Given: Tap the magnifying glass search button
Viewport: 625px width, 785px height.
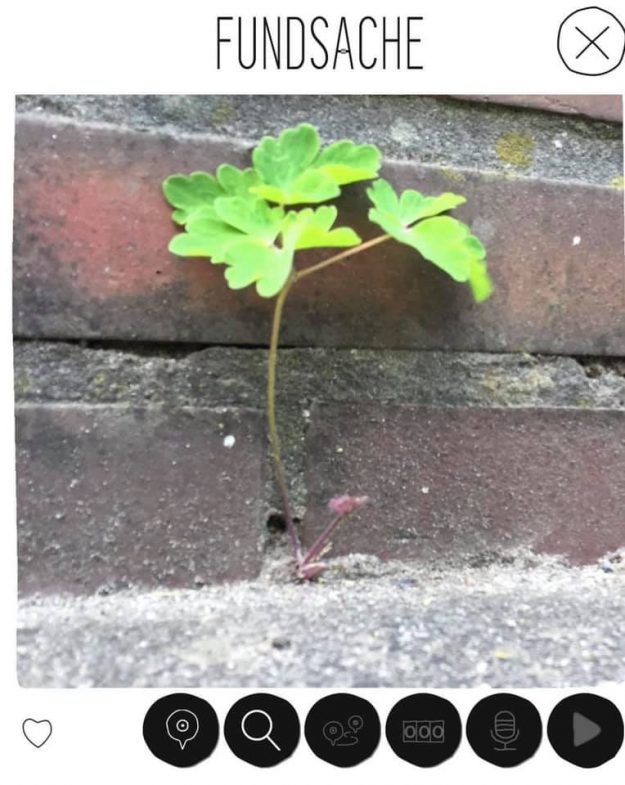Looking at the screenshot, I should (262, 730).
